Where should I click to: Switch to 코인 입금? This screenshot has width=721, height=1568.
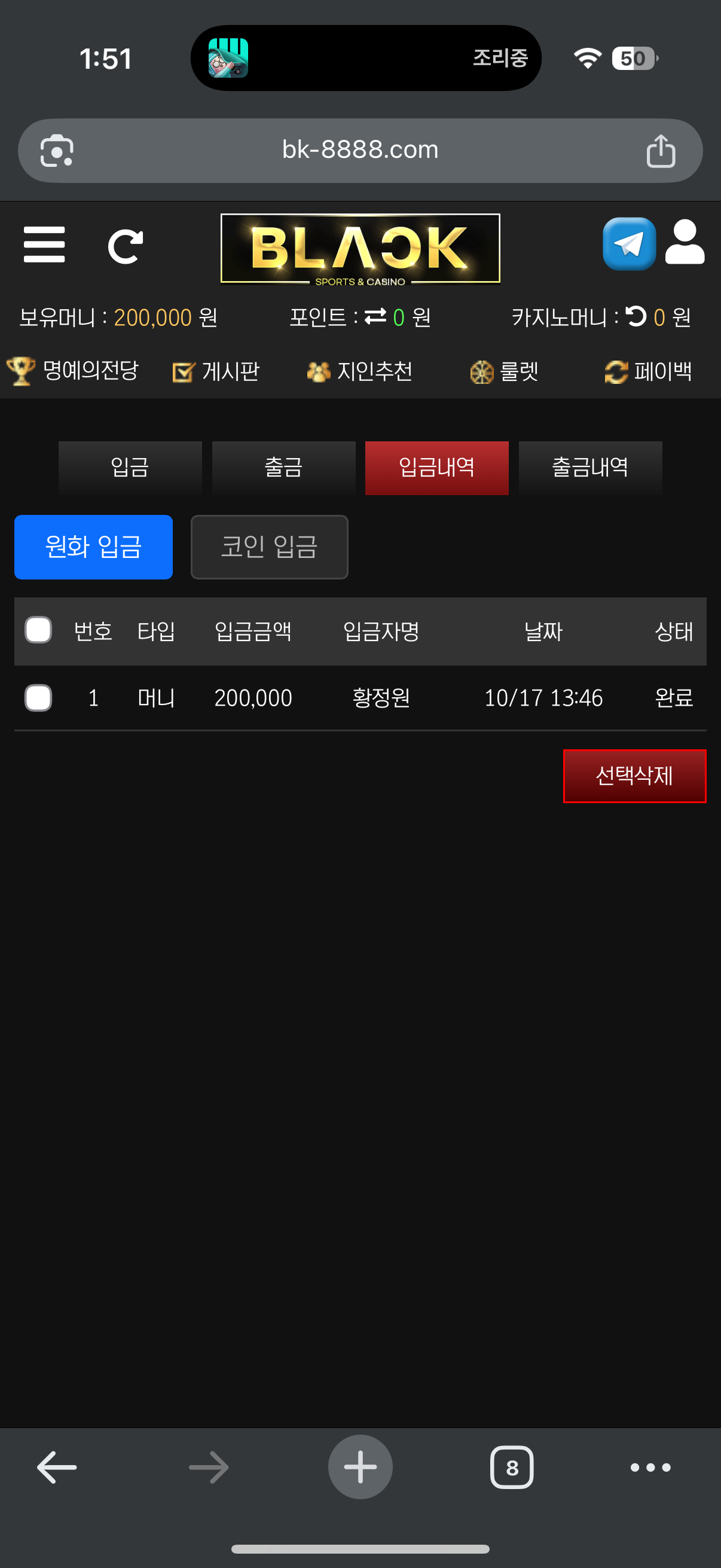269,547
